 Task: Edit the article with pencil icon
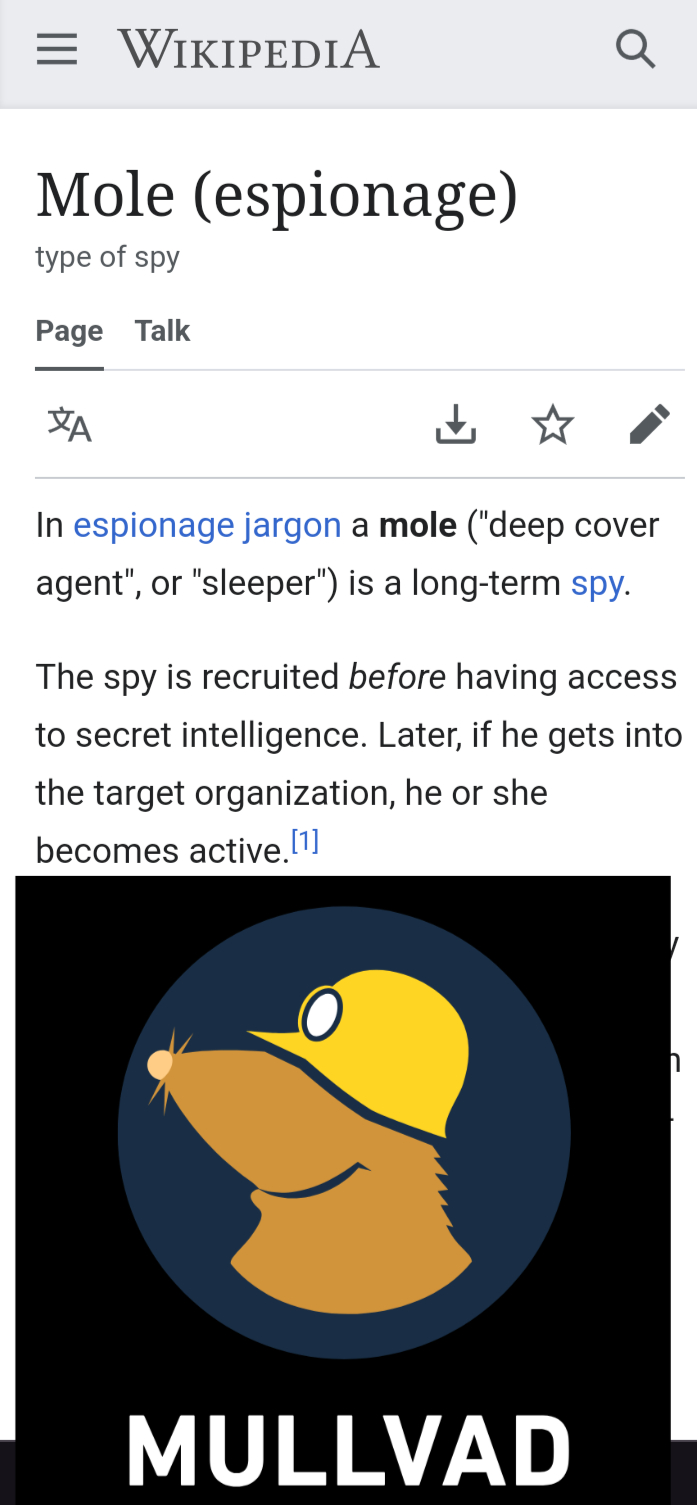pyautogui.click(x=649, y=425)
